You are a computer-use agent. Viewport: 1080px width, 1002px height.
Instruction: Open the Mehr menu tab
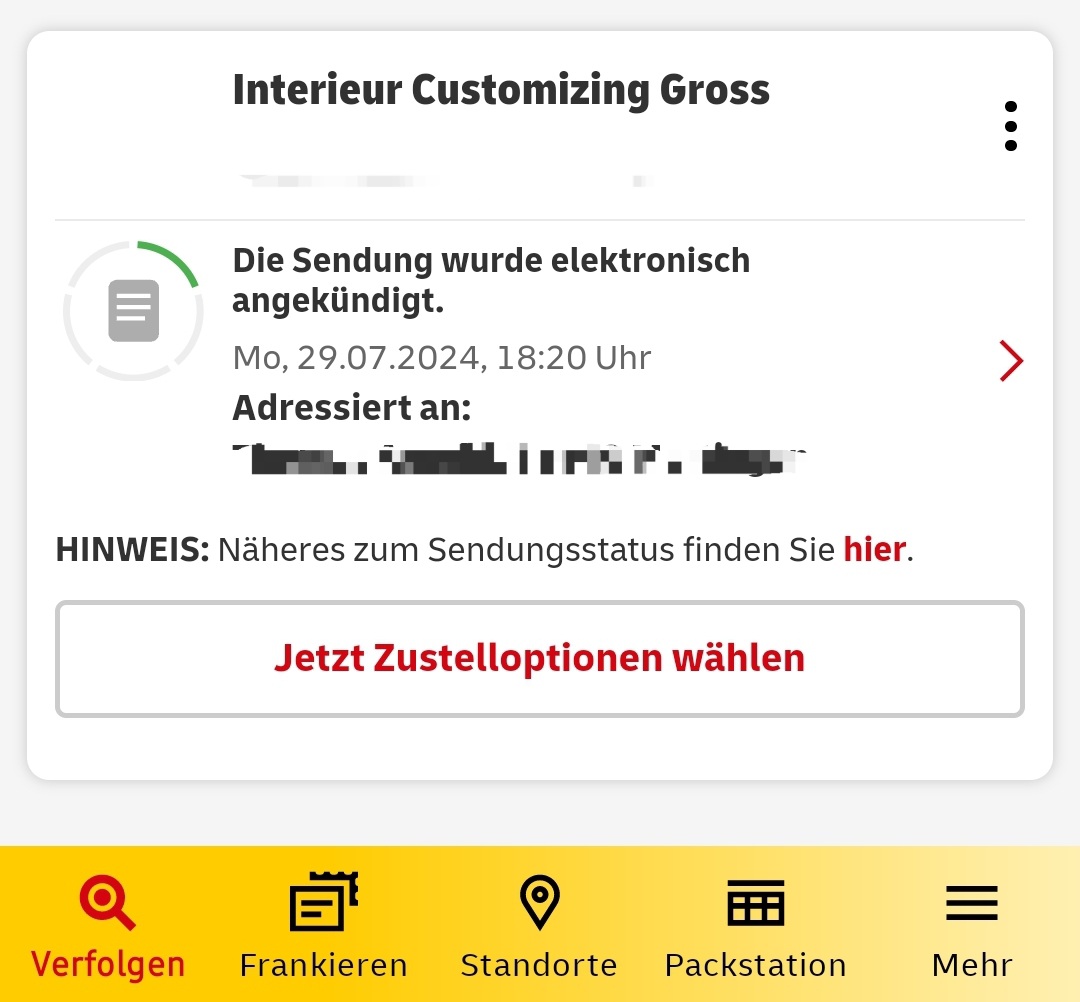(972, 926)
